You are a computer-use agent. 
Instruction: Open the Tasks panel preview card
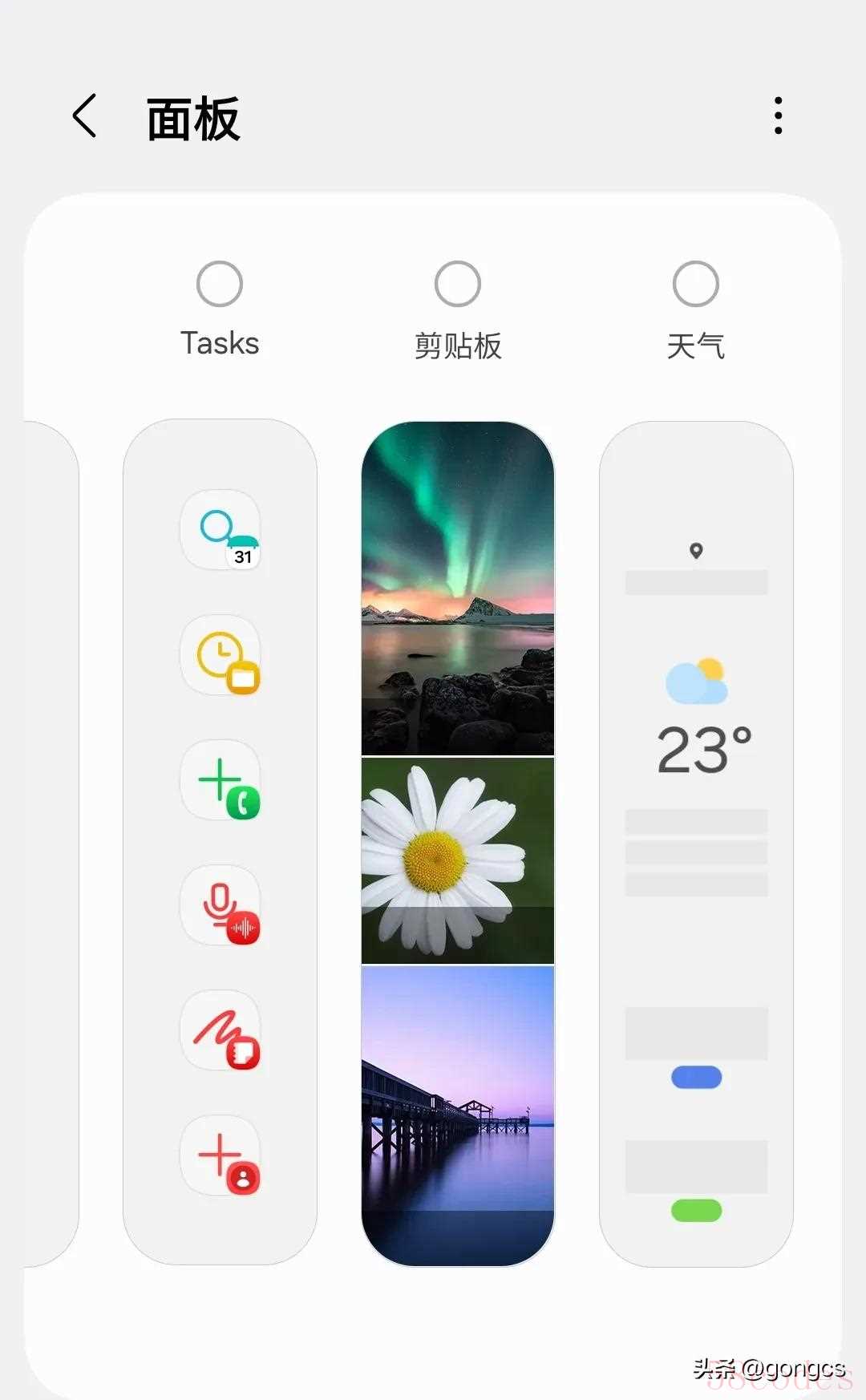[220, 842]
